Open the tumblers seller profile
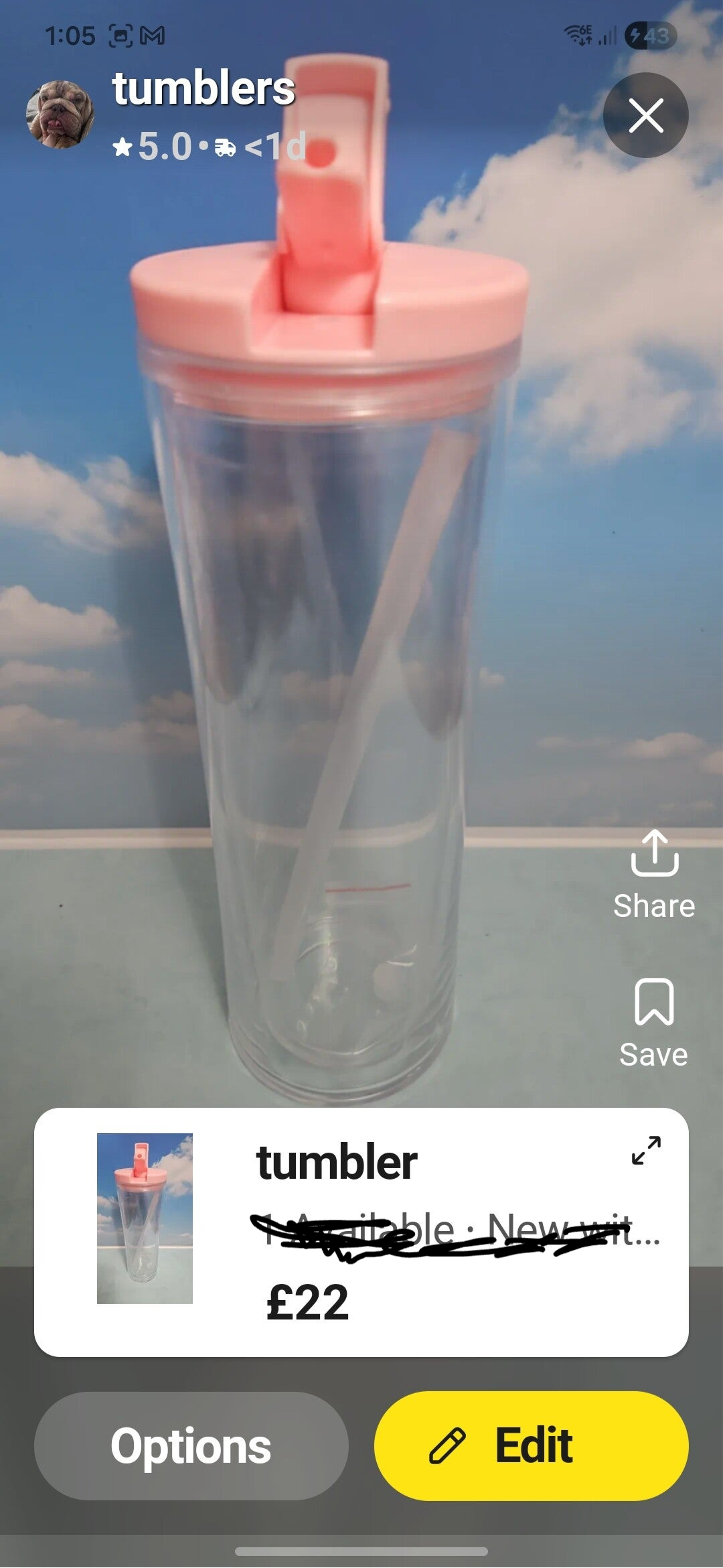 click(x=60, y=114)
